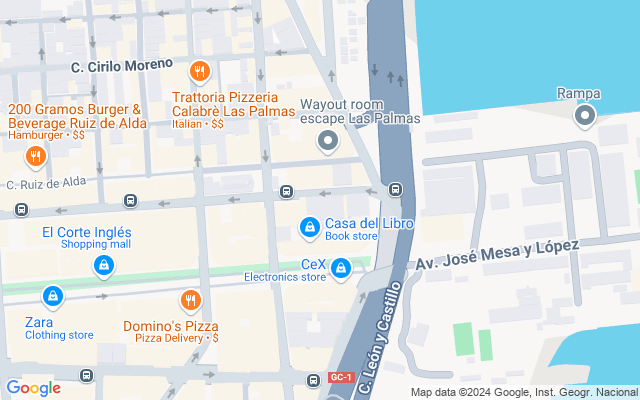Open the Domino's Pizza delivery pin
This screenshot has width=640, height=400.
190,300
